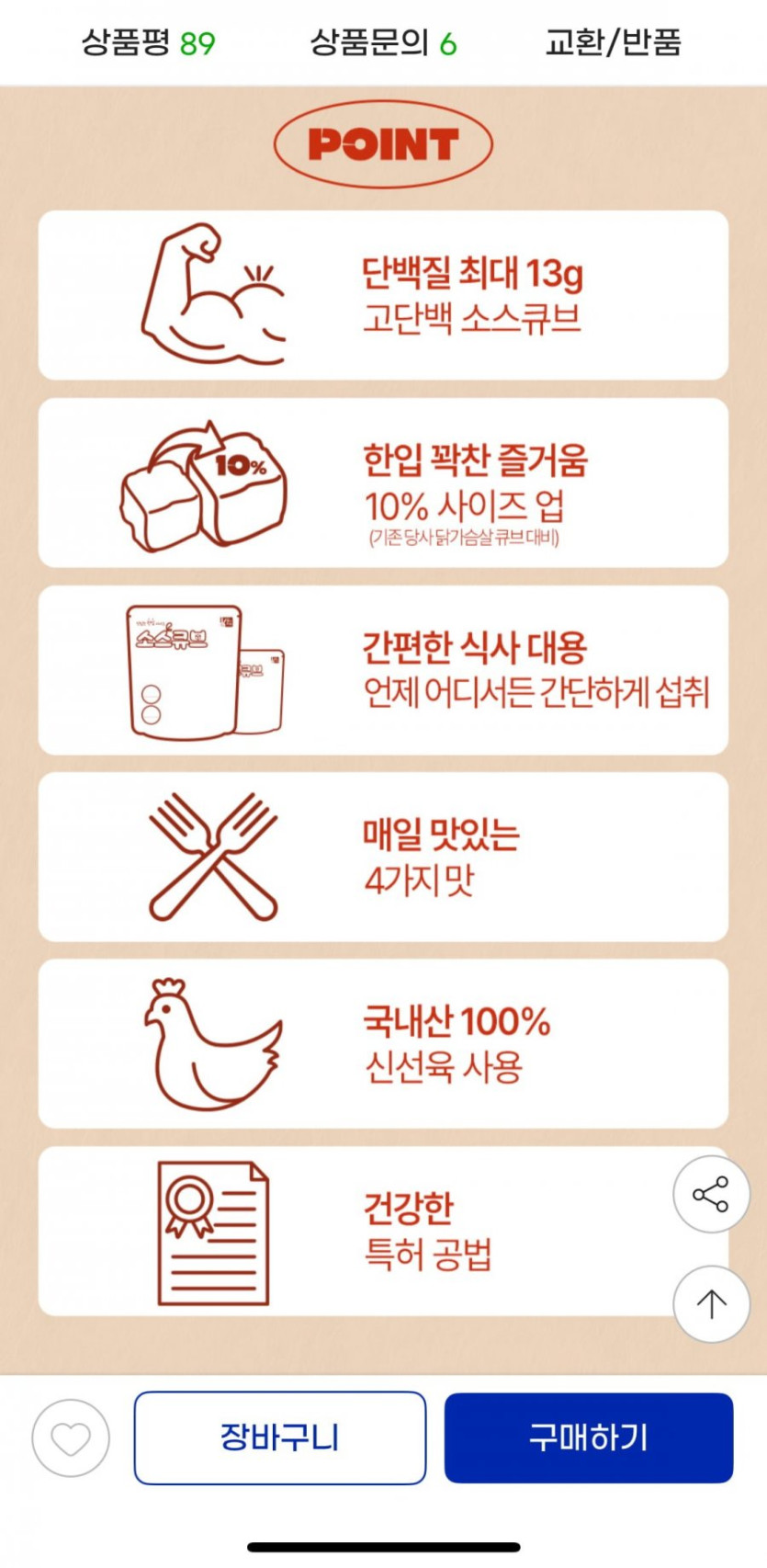767x1568 pixels.
Task: Open the 상품문의 inquiries tab
Action: coord(383,42)
